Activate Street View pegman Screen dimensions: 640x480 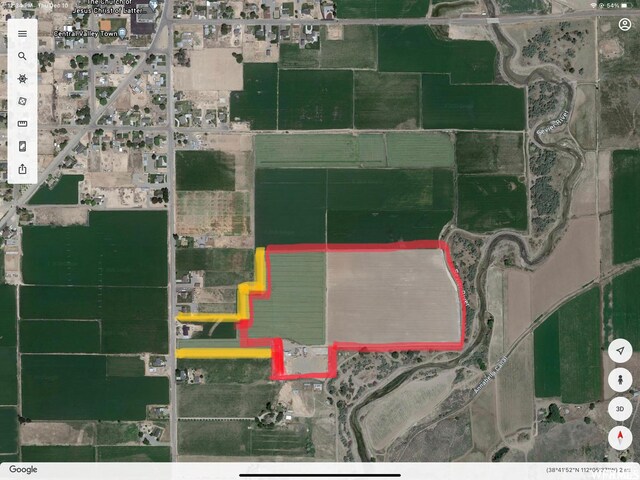(620, 380)
